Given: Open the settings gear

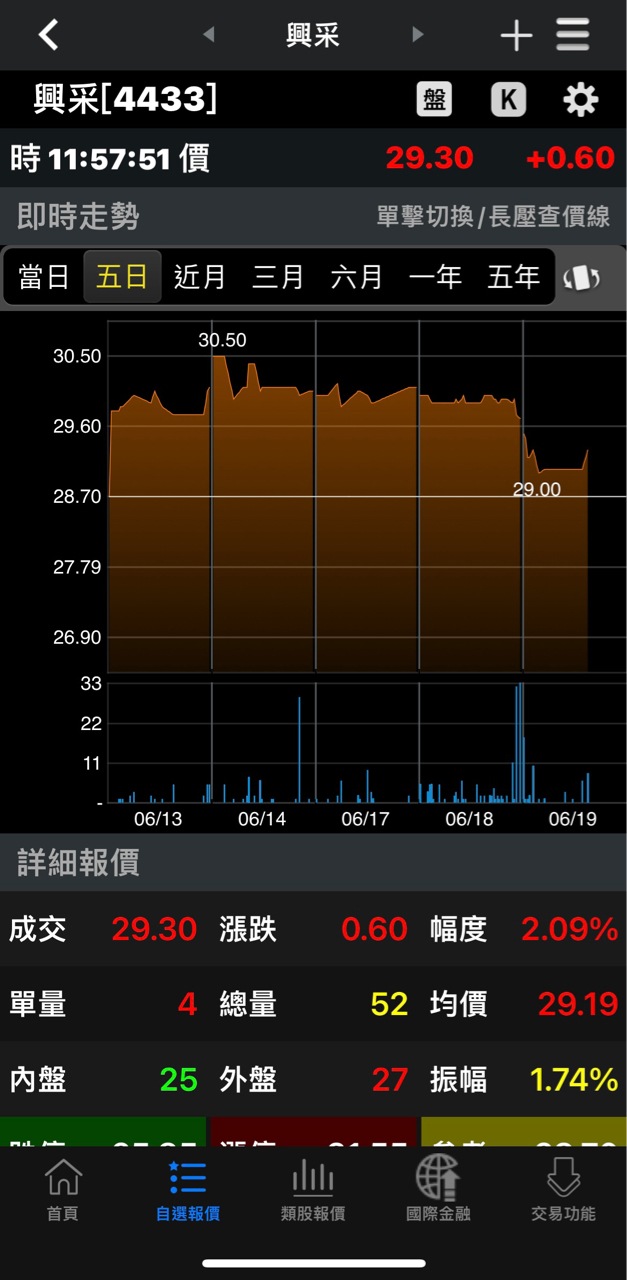Looking at the screenshot, I should tap(580, 99).
